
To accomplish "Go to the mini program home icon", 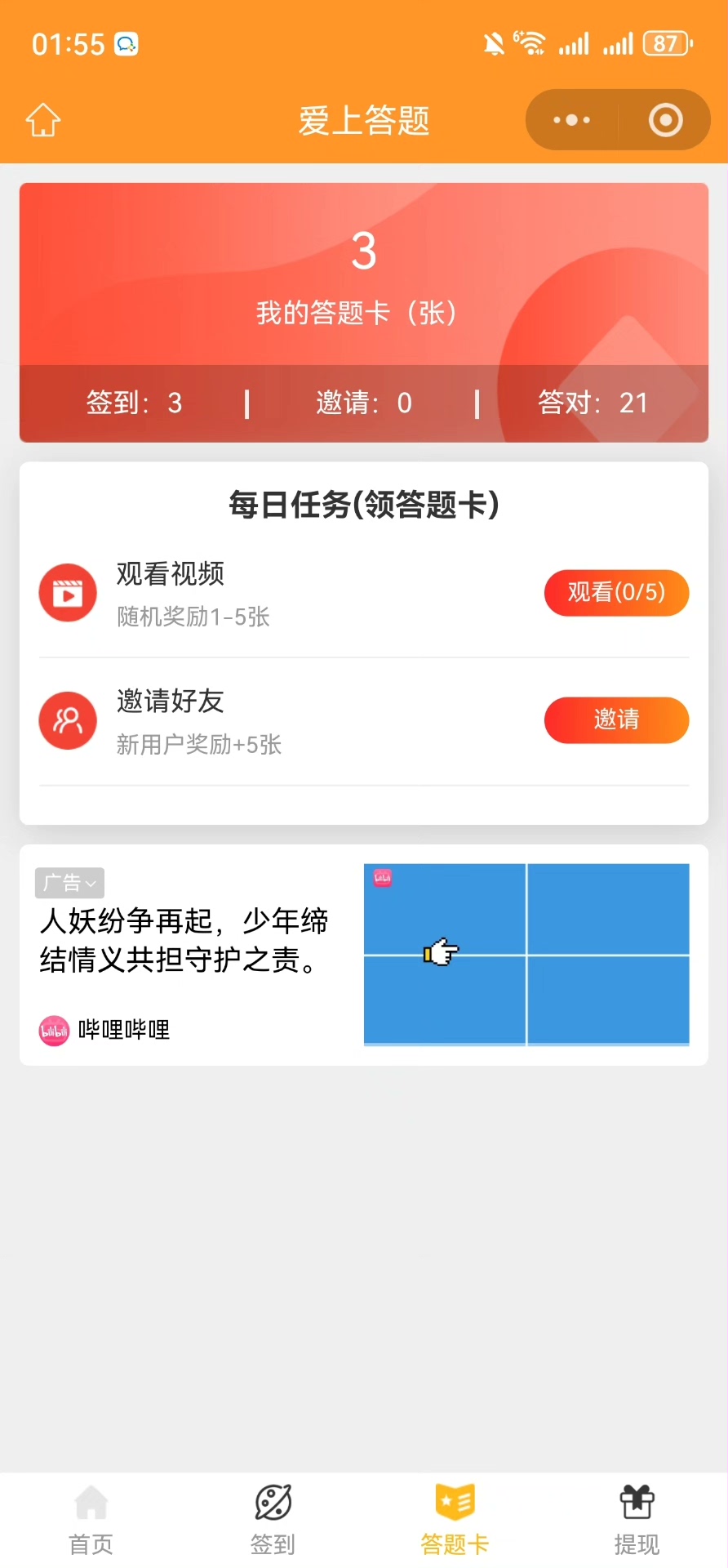I will pos(43,120).
